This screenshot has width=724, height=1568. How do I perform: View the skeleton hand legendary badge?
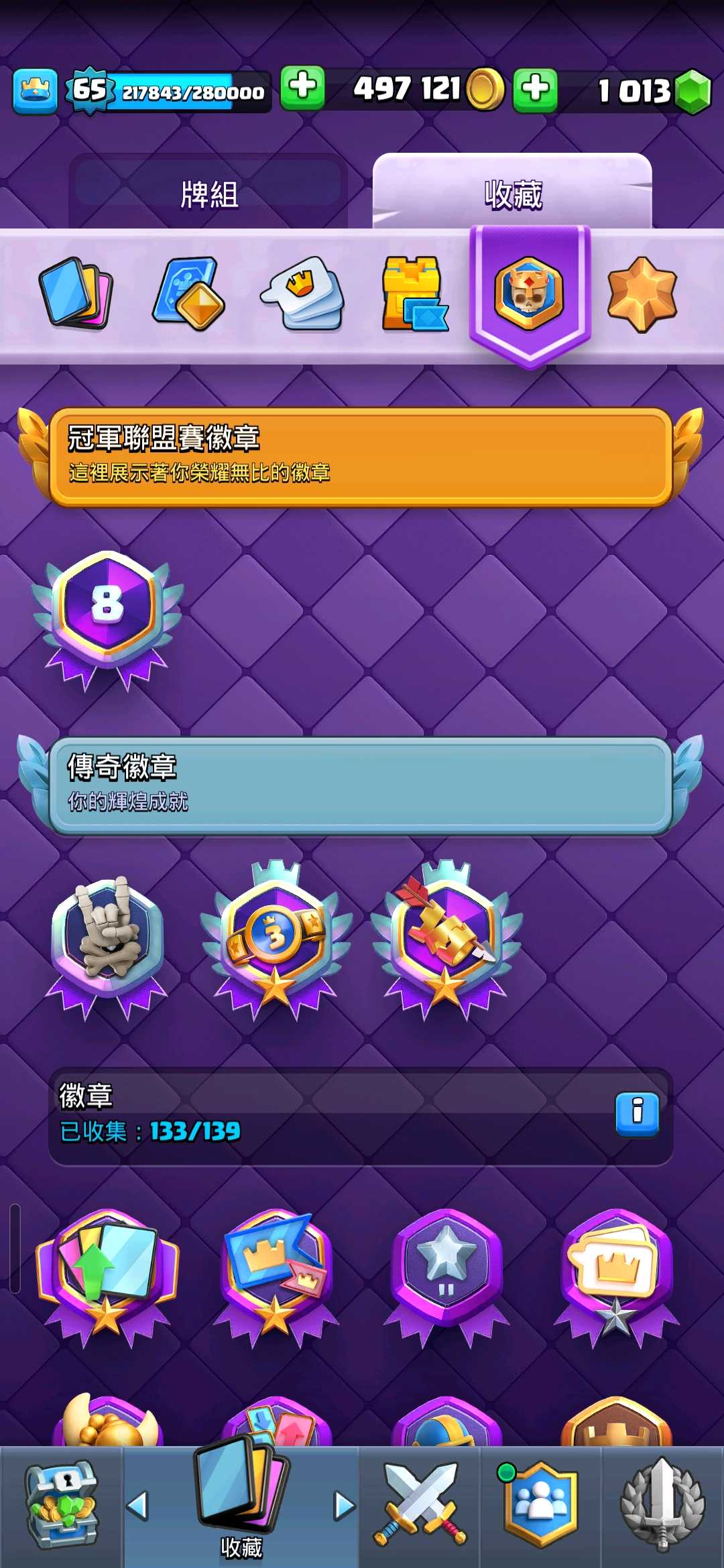[x=107, y=938]
